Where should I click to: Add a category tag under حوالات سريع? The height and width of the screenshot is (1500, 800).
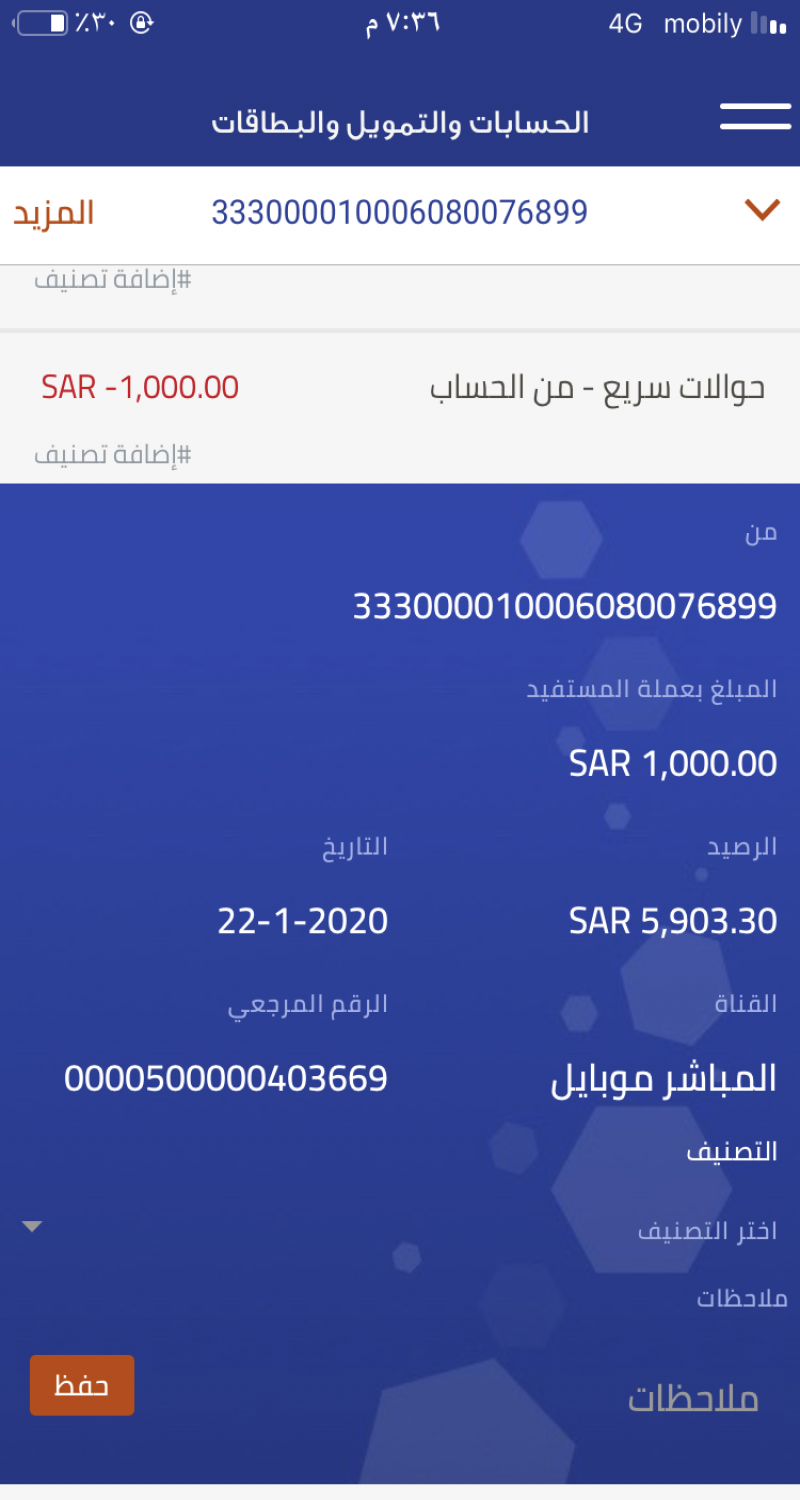click(113, 455)
